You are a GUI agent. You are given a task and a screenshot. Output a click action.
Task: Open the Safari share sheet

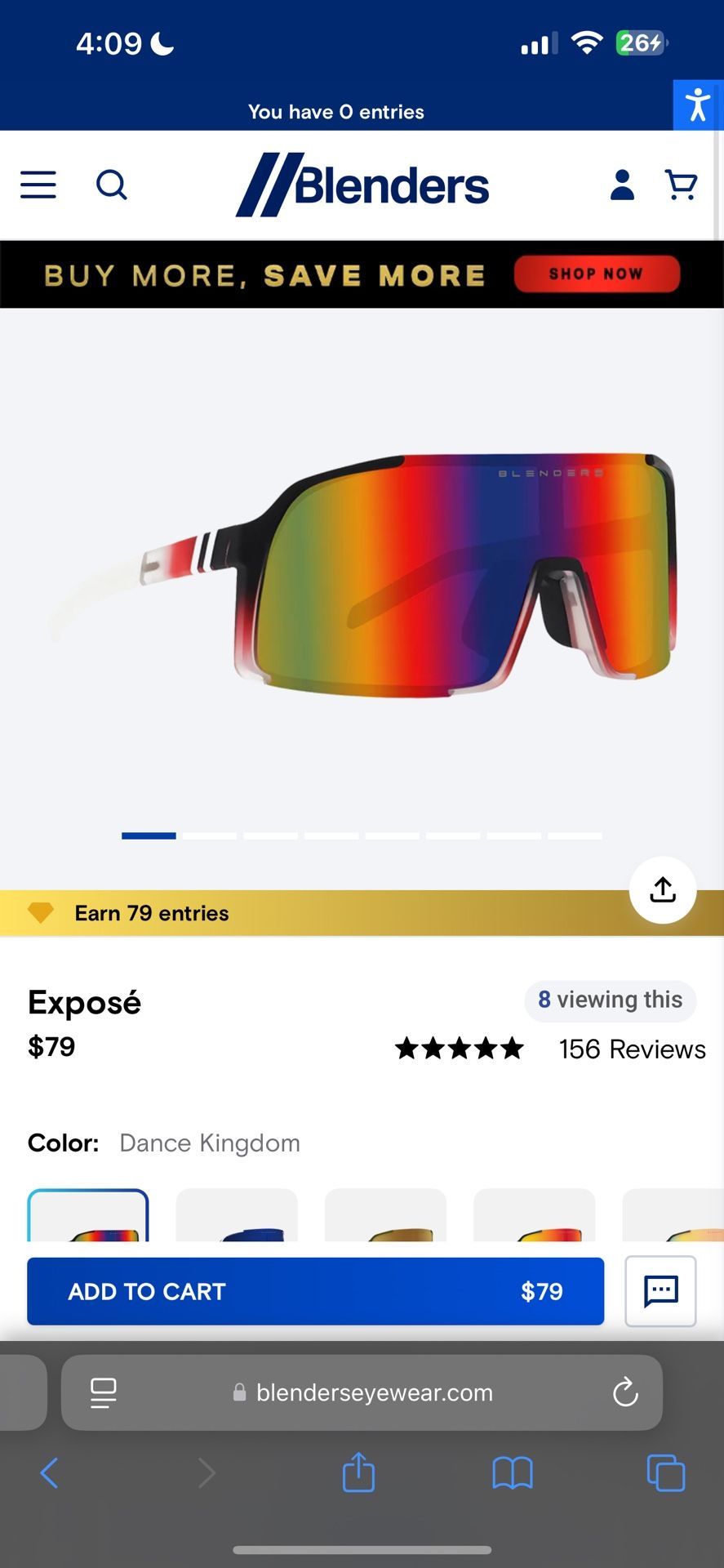click(x=358, y=1473)
